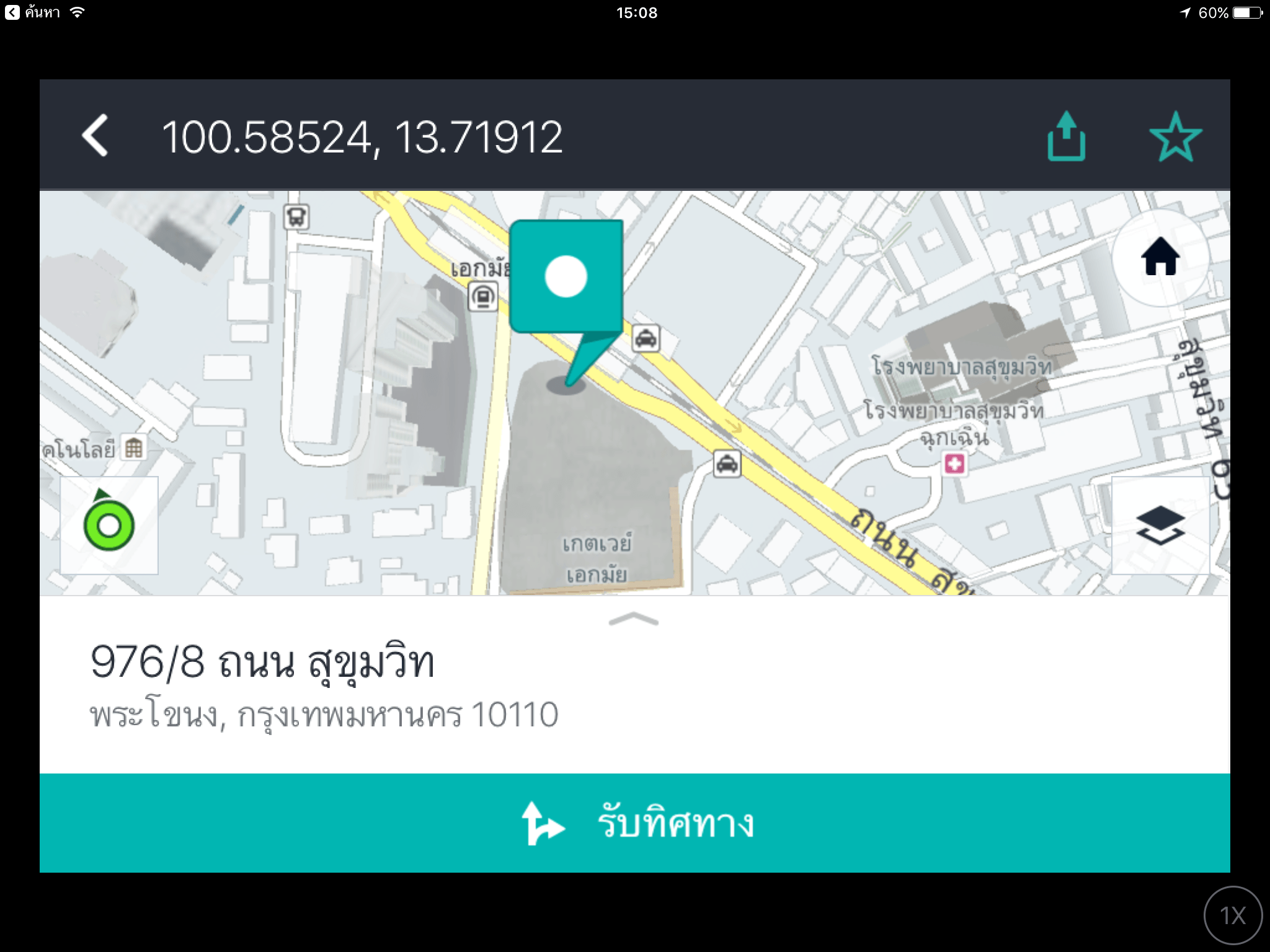Tap รับทิศทาง to get directions
Viewport: 1270px width, 952px height.
635,823
